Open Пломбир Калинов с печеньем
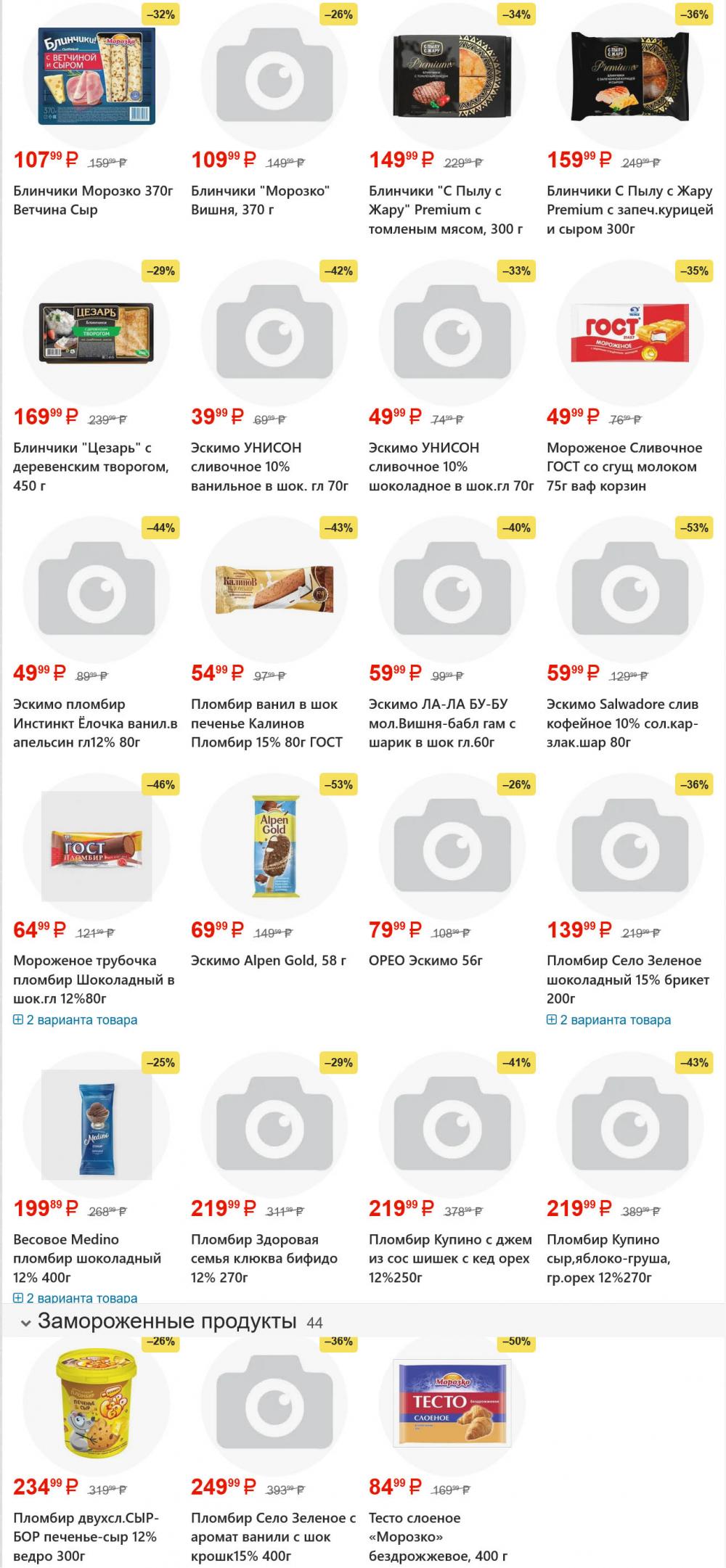This screenshot has width=726, height=1568. pos(266,723)
